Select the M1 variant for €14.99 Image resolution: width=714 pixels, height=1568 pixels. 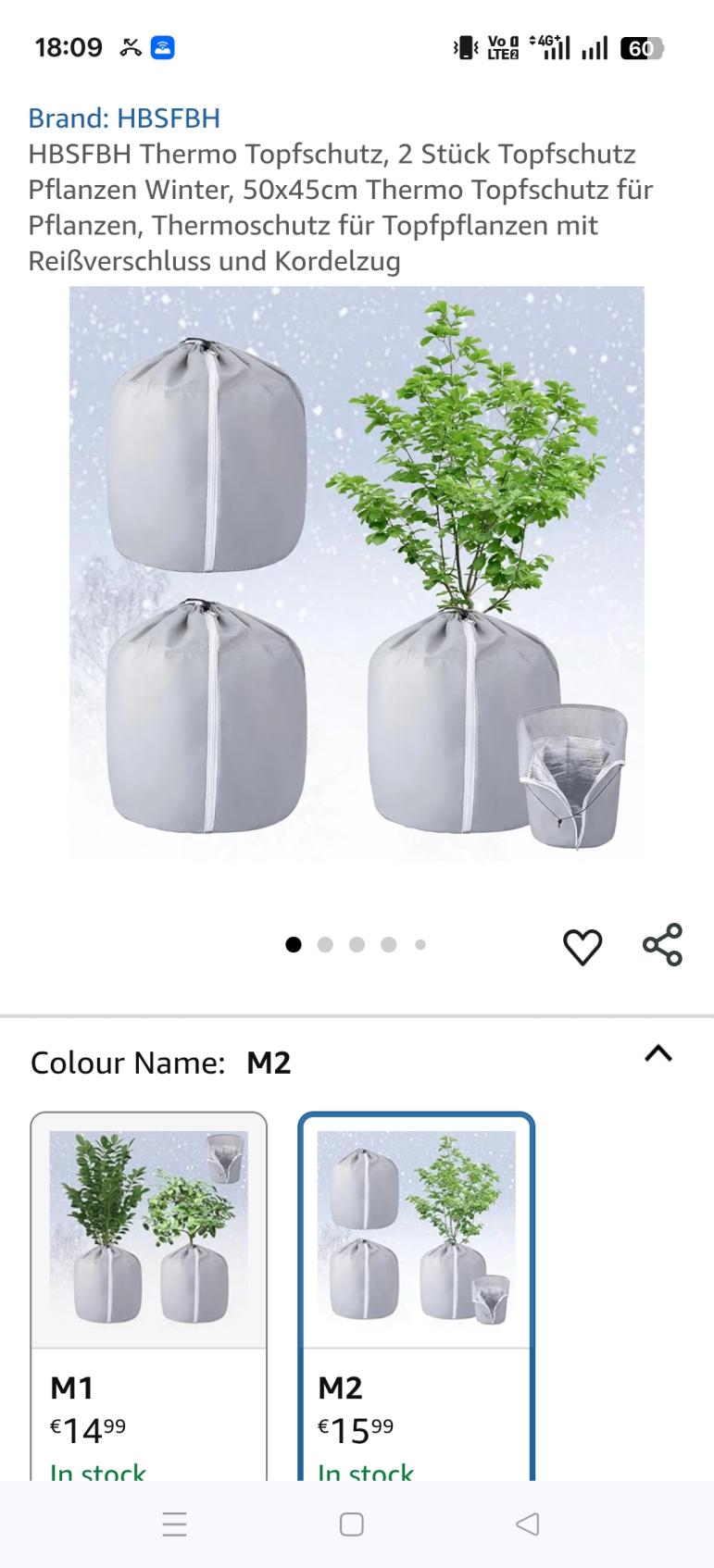[x=149, y=1296]
